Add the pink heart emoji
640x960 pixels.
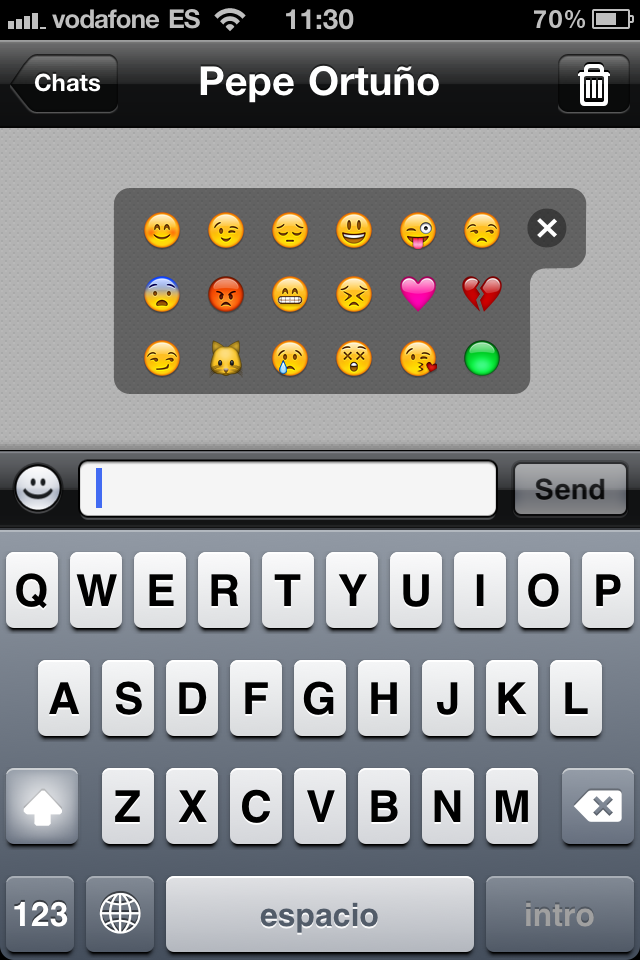click(x=418, y=295)
